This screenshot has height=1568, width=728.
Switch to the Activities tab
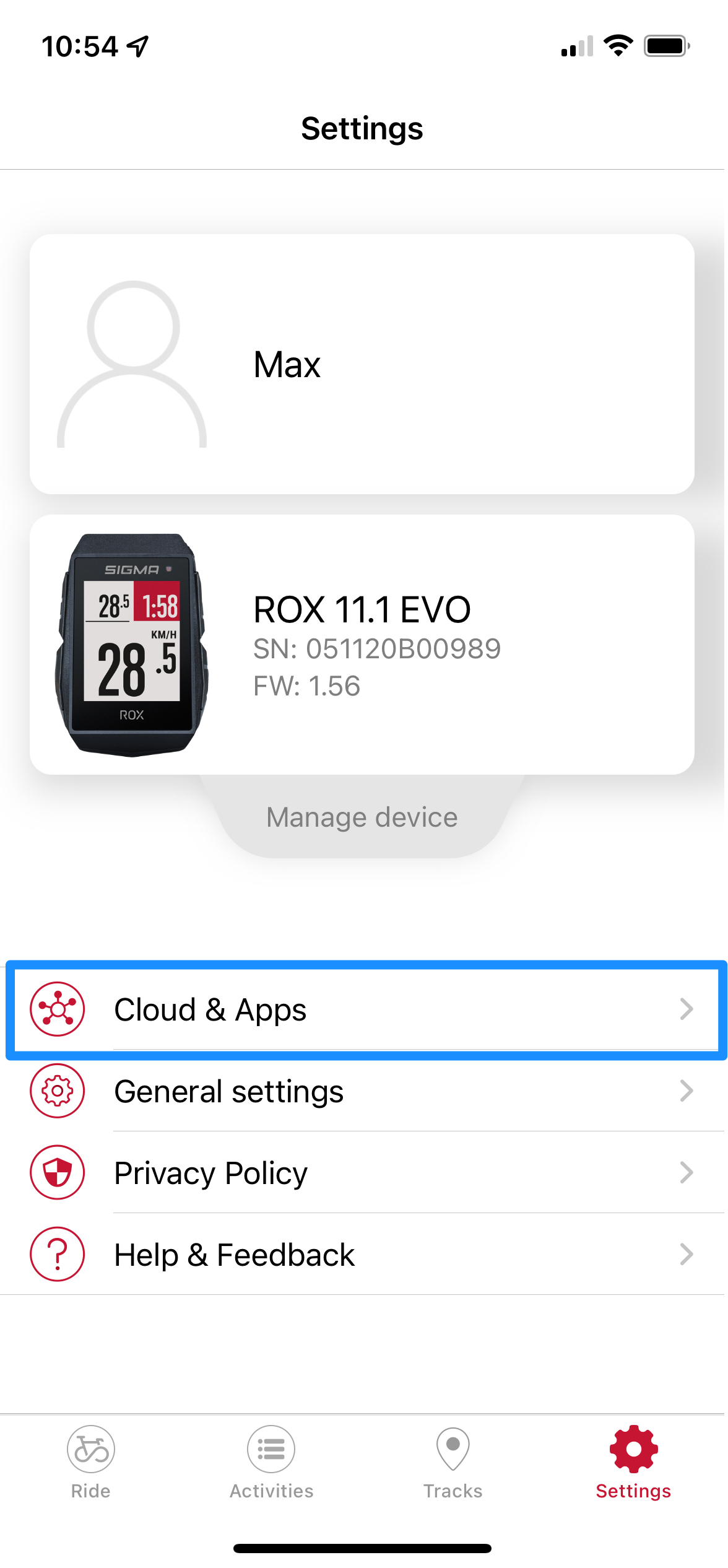[271, 1463]
